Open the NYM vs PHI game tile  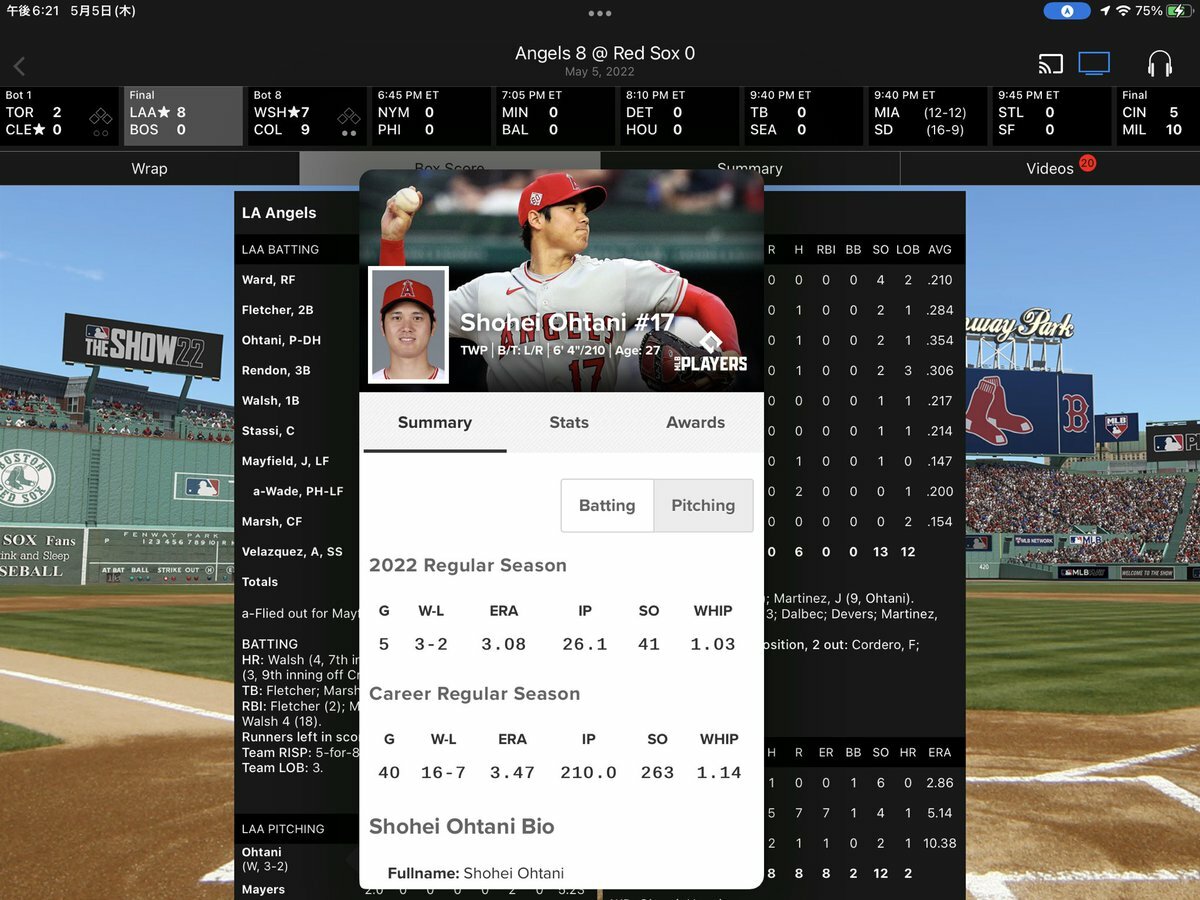coord(429,116)
